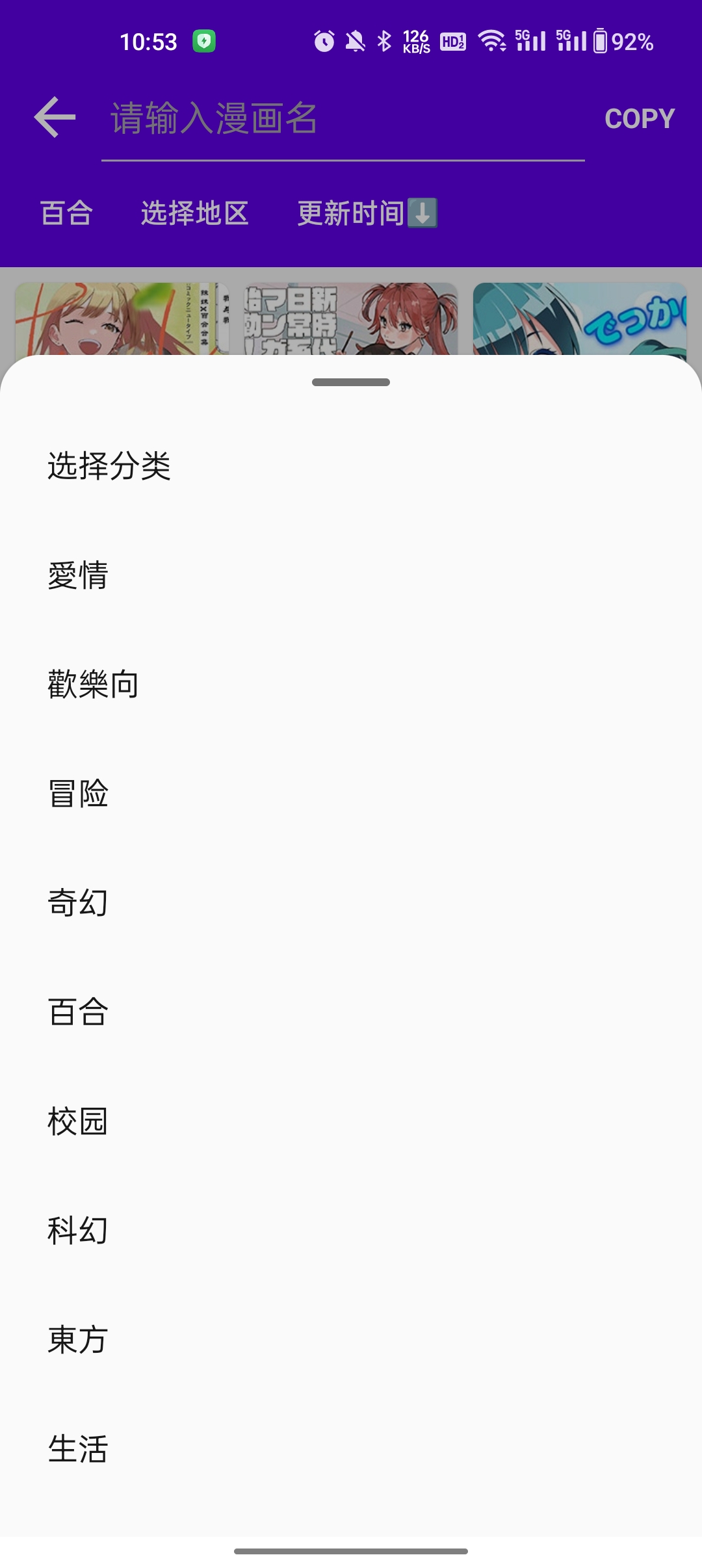Go back with the arrow icon
The image size is (702, 1568).
(x=55, y=118)
